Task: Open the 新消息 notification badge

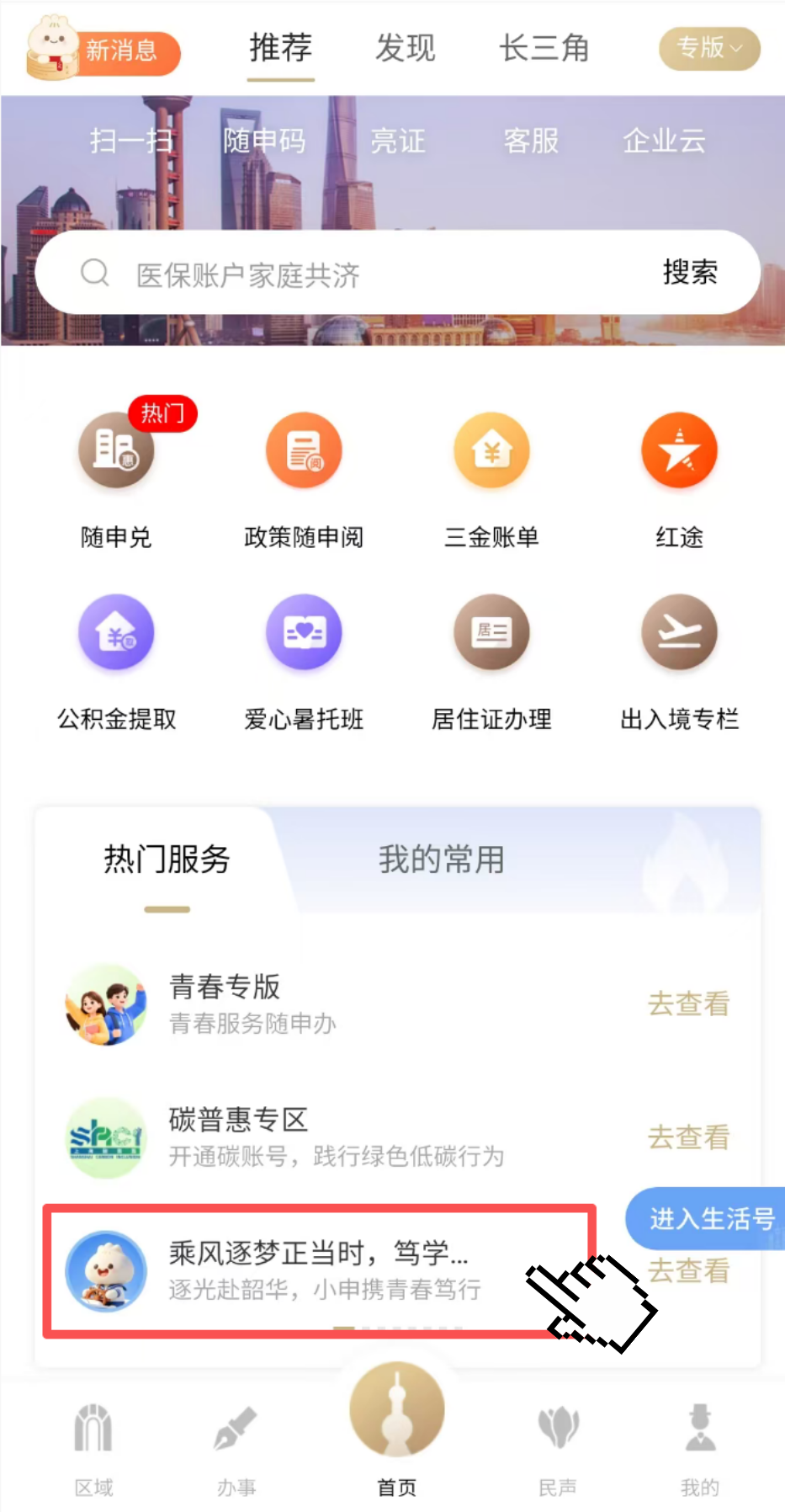Action: [x=103, y=50]
